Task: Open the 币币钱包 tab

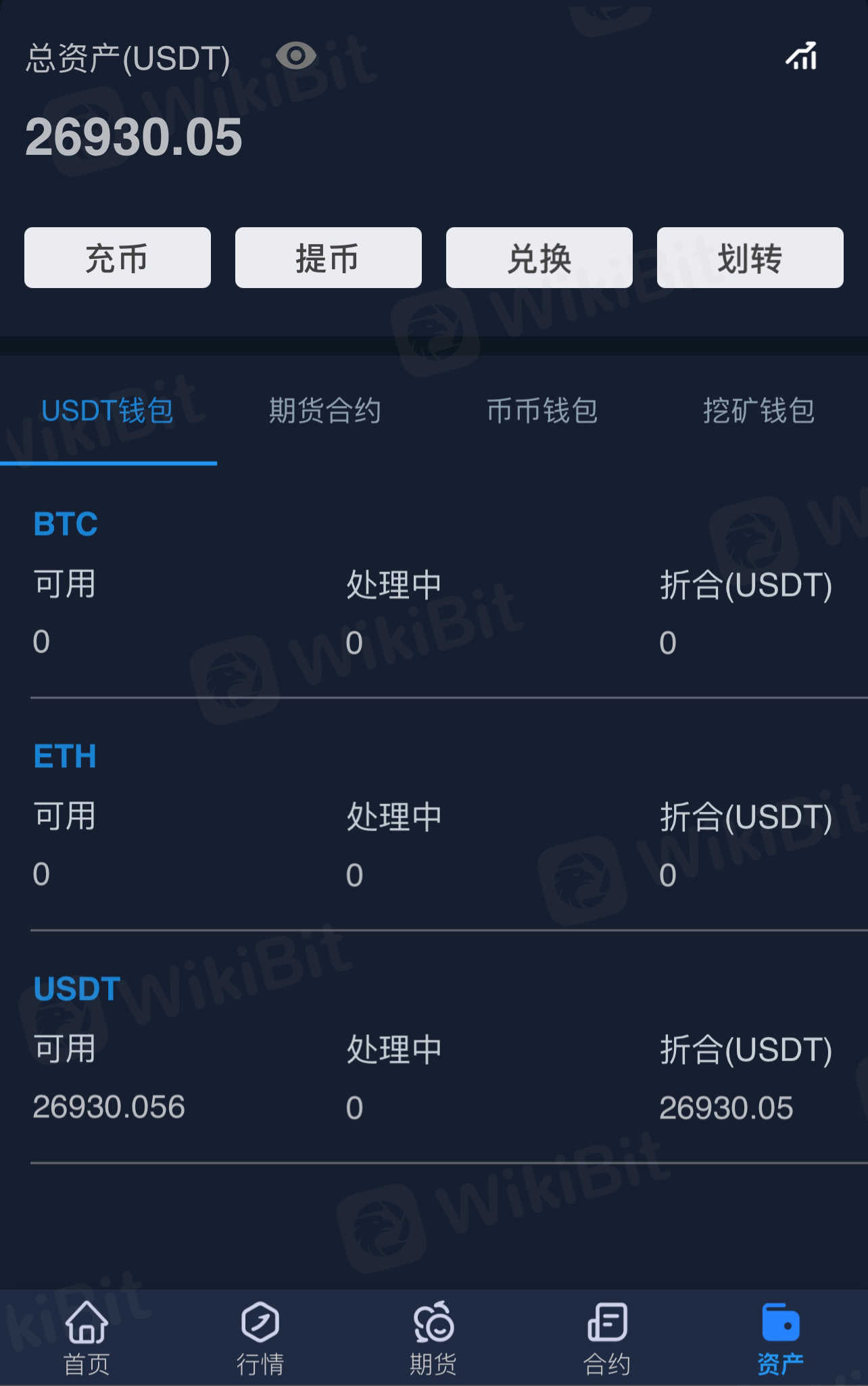Action: [542, 411]
